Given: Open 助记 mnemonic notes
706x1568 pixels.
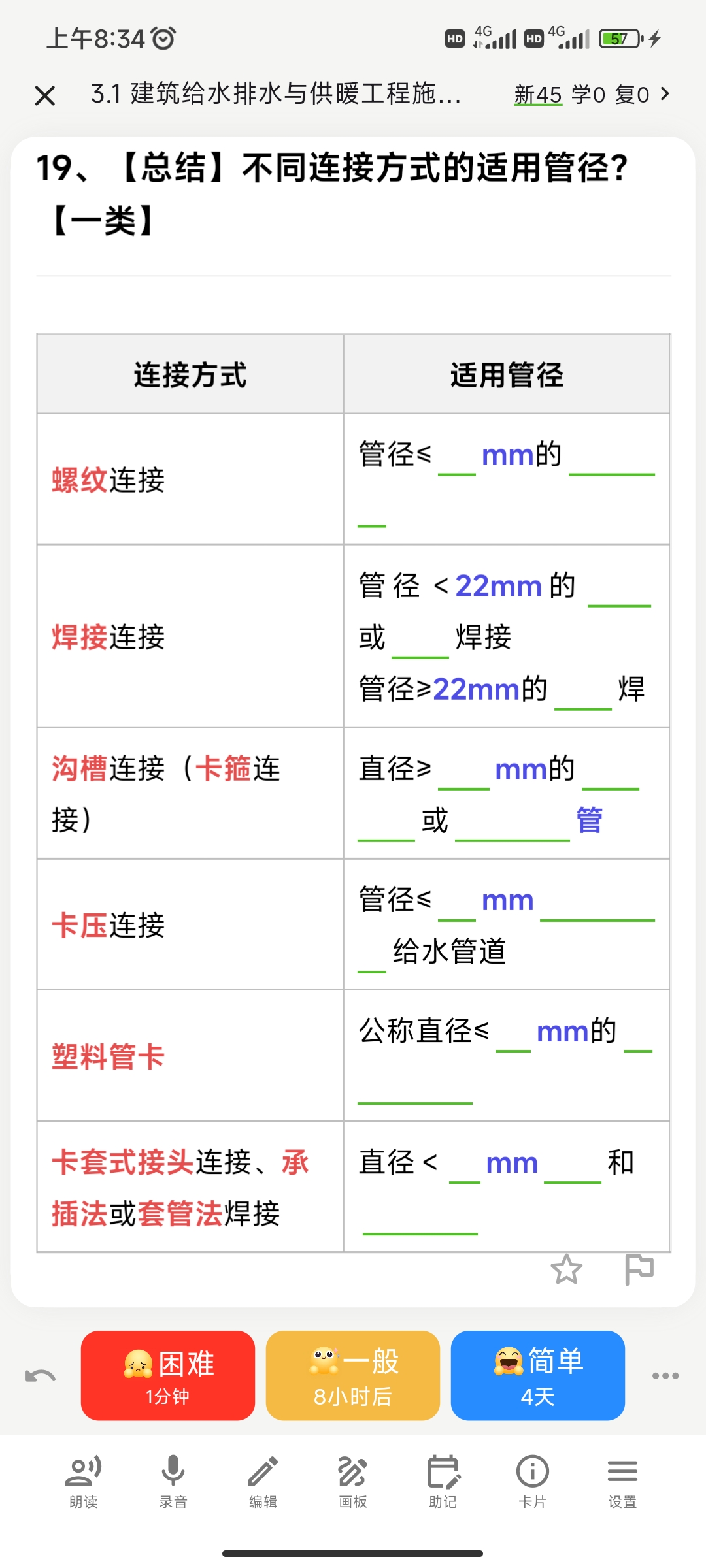Looking at the screenshot, I should (x=443, y=1482).
